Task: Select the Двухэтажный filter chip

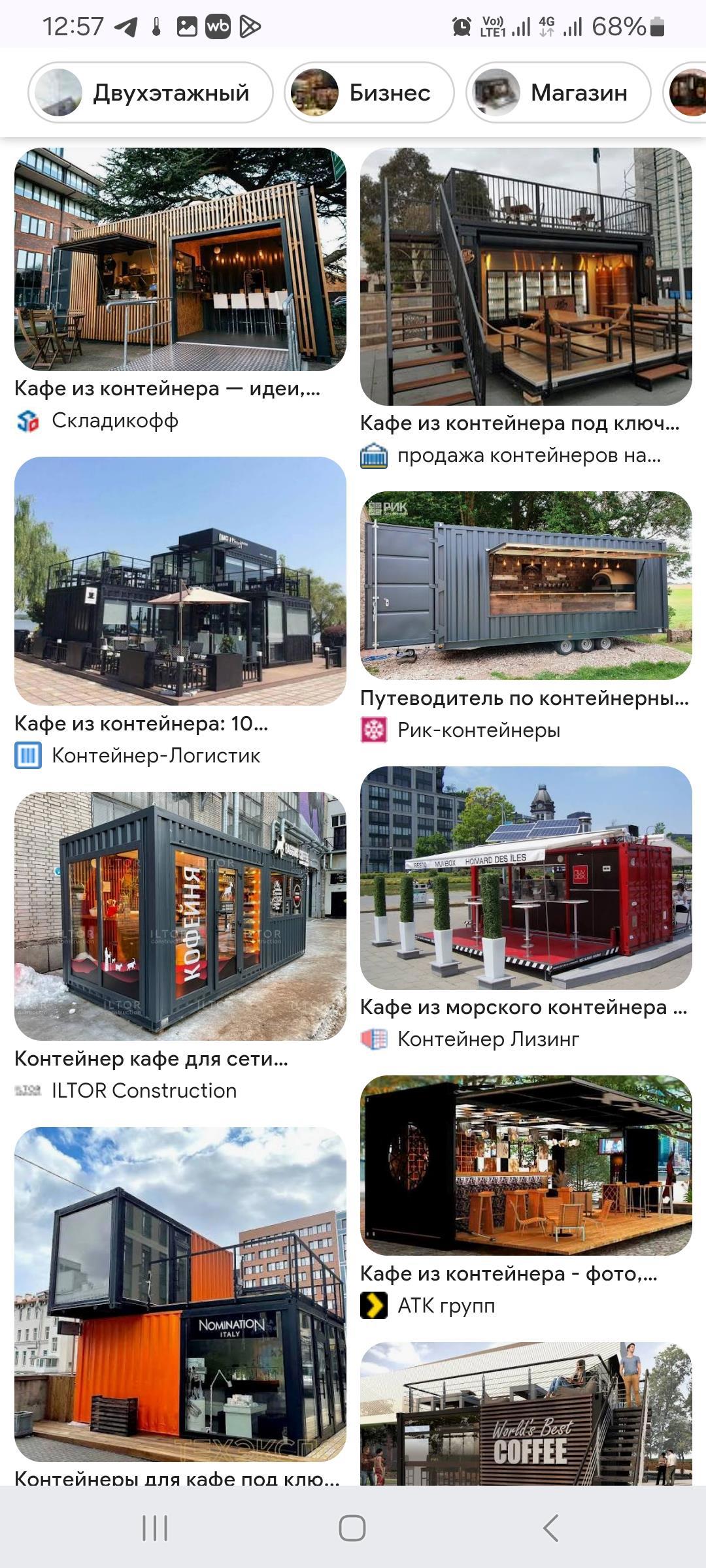Action: click(150, 93)
